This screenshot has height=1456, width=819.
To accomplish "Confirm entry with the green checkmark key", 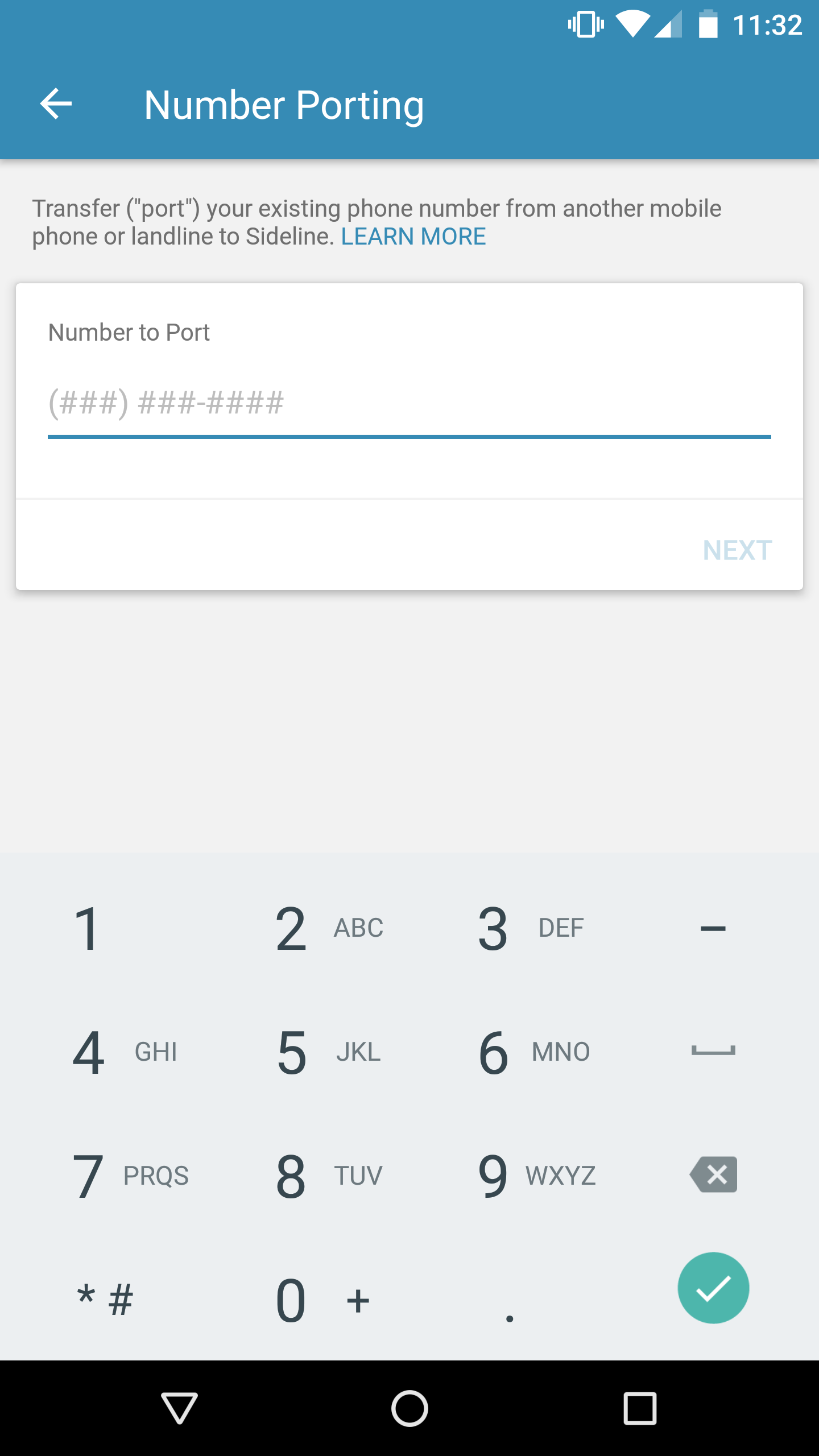I will tap(713, 1288).
